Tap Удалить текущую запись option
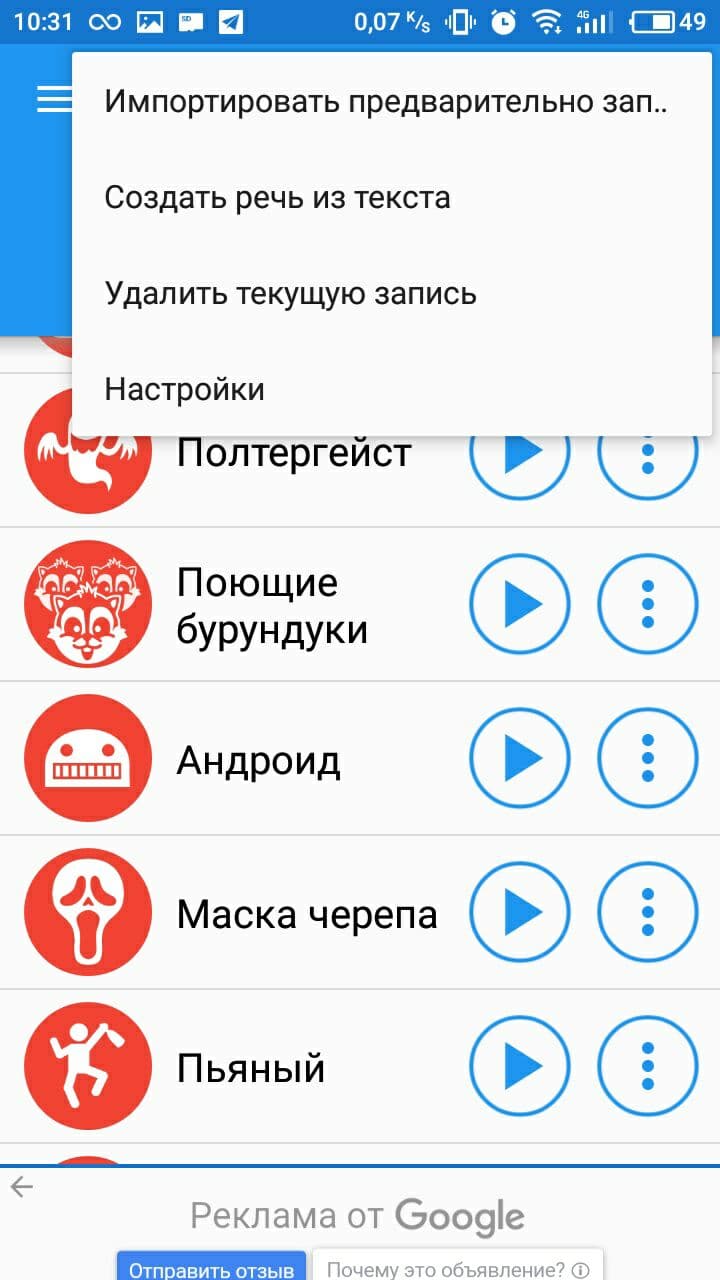720x1280 pixels. [x=290, y=293]
